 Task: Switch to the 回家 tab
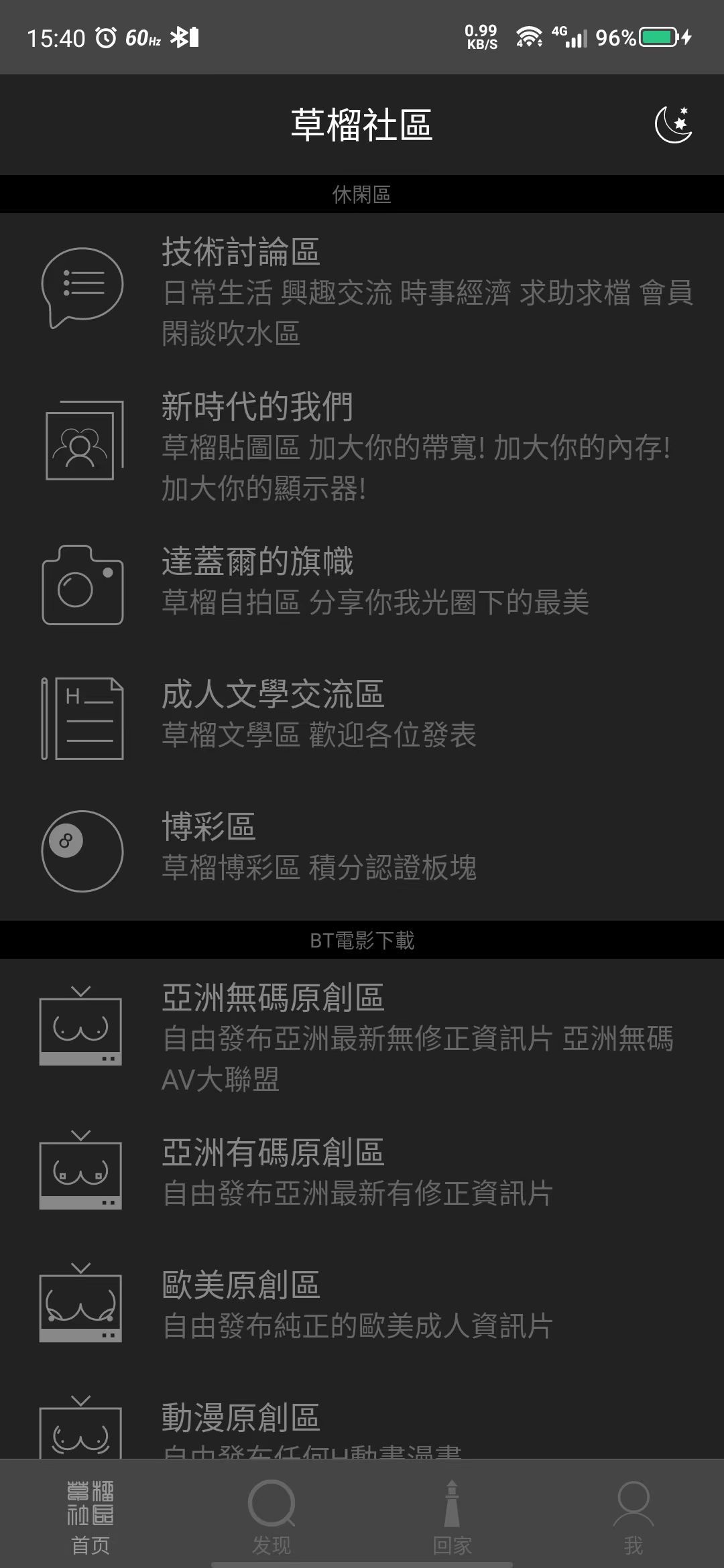[x=452, y=1518]
